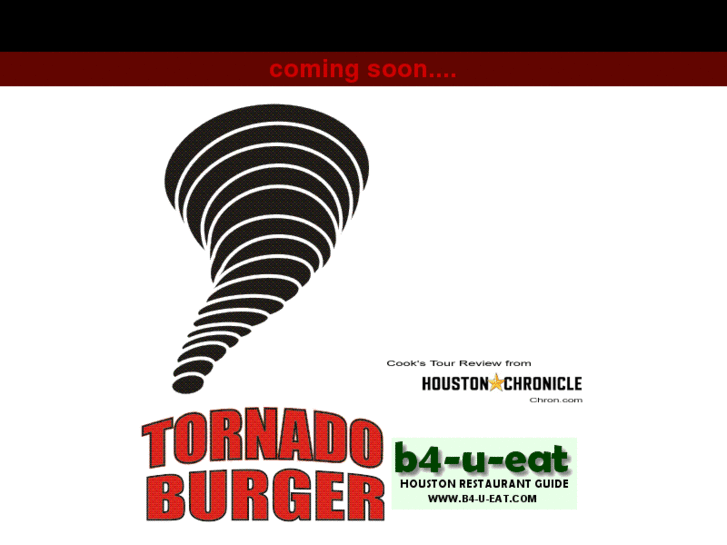Viewport: 727px width, 545px height.
Task: Open the Houston Chronicle Cook's Tour review
Action: coord(500,382)
